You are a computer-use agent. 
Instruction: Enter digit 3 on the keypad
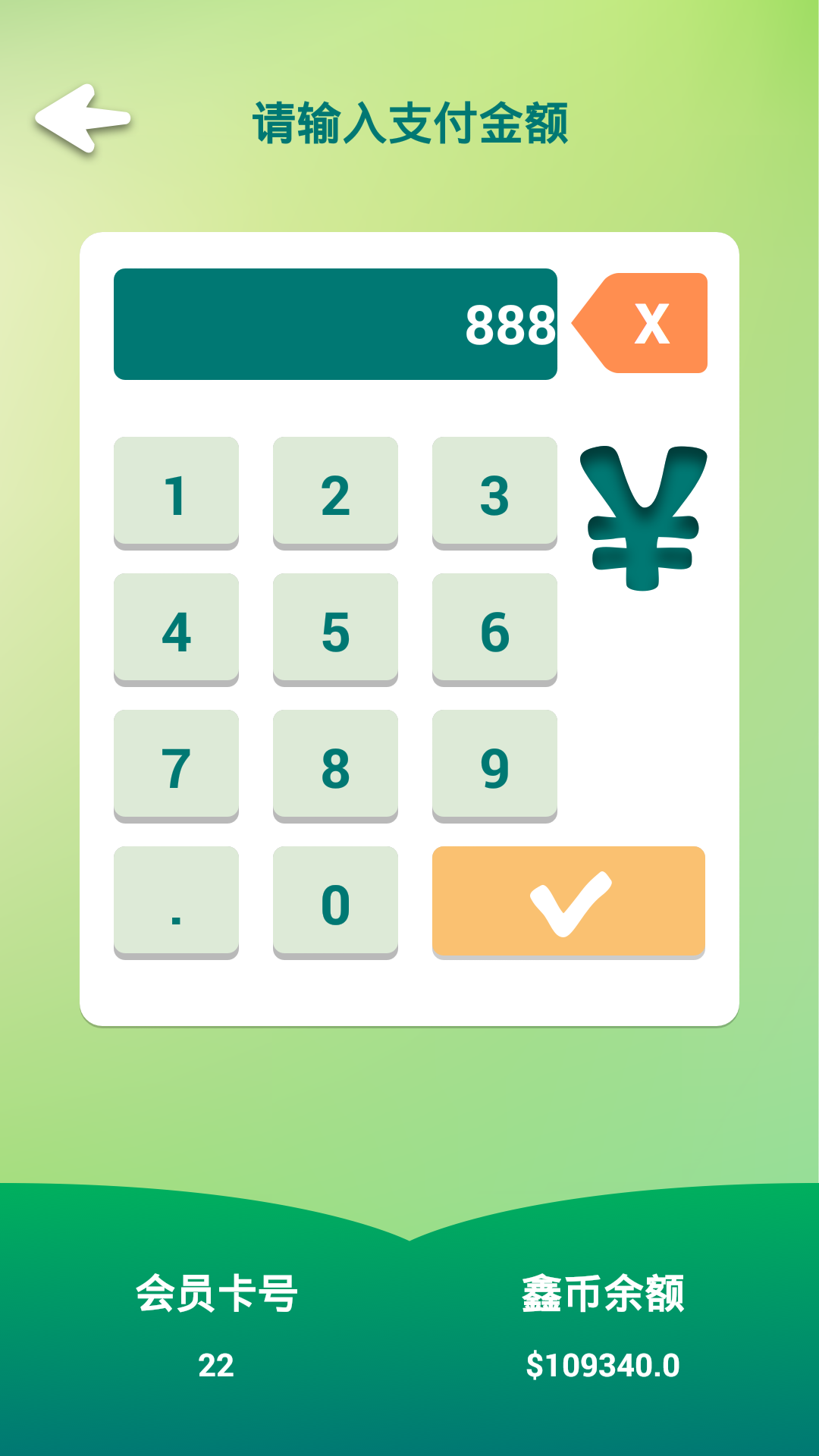[494, 493]
